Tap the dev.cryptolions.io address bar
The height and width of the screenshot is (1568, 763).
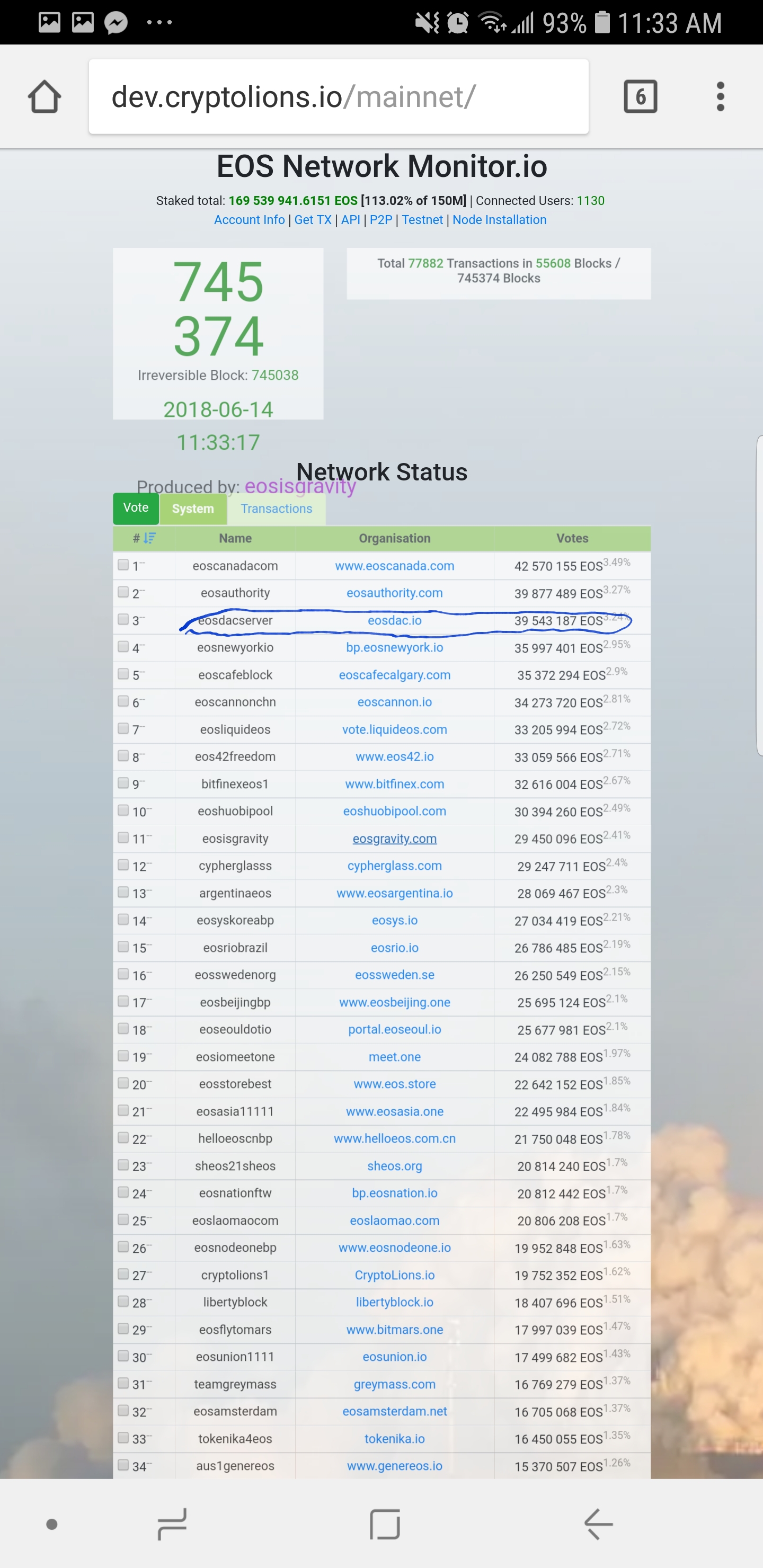(339, 97)
